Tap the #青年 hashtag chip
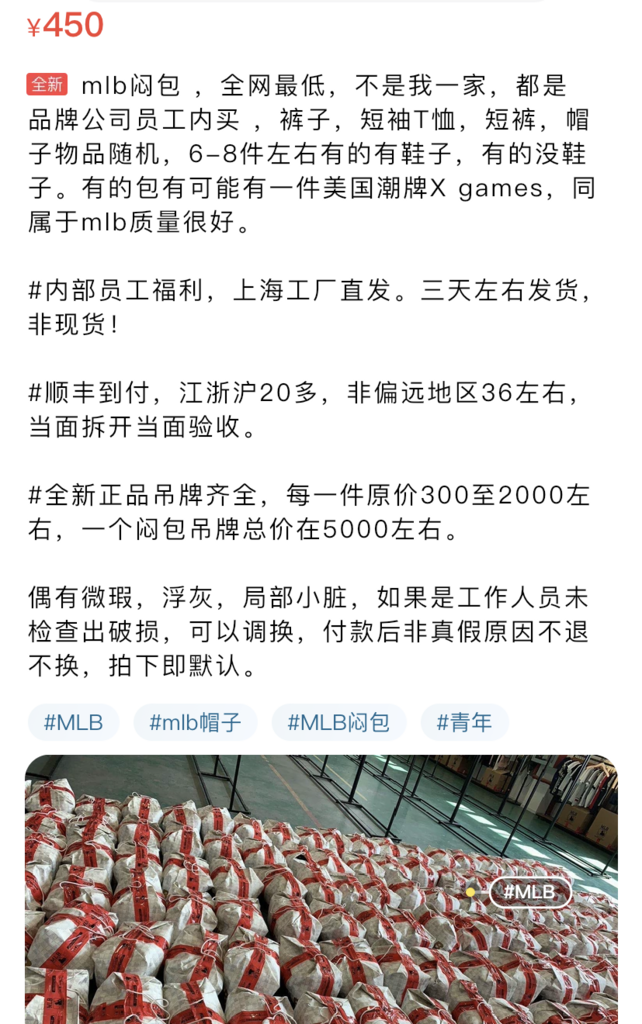This screenshot has height=1024, width=642. click(x=464, y=722)
